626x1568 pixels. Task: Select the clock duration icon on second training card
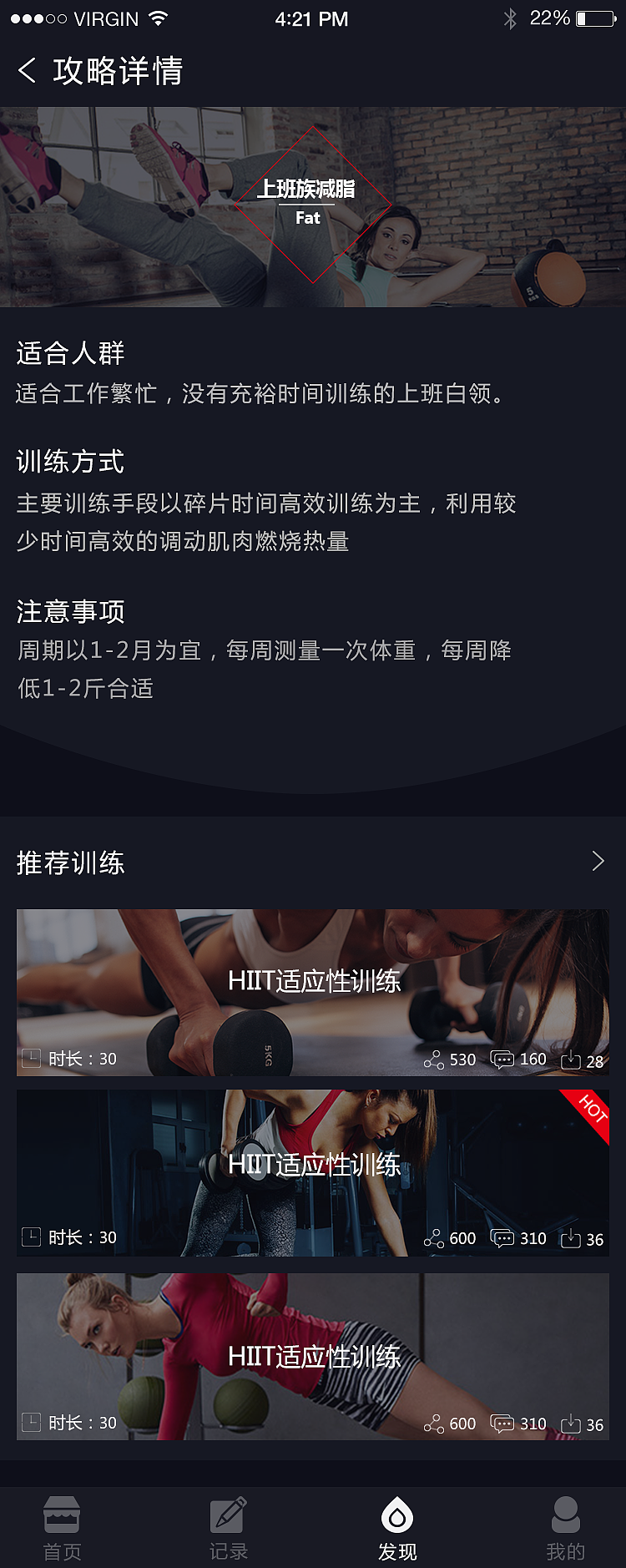click(31, 1237)
